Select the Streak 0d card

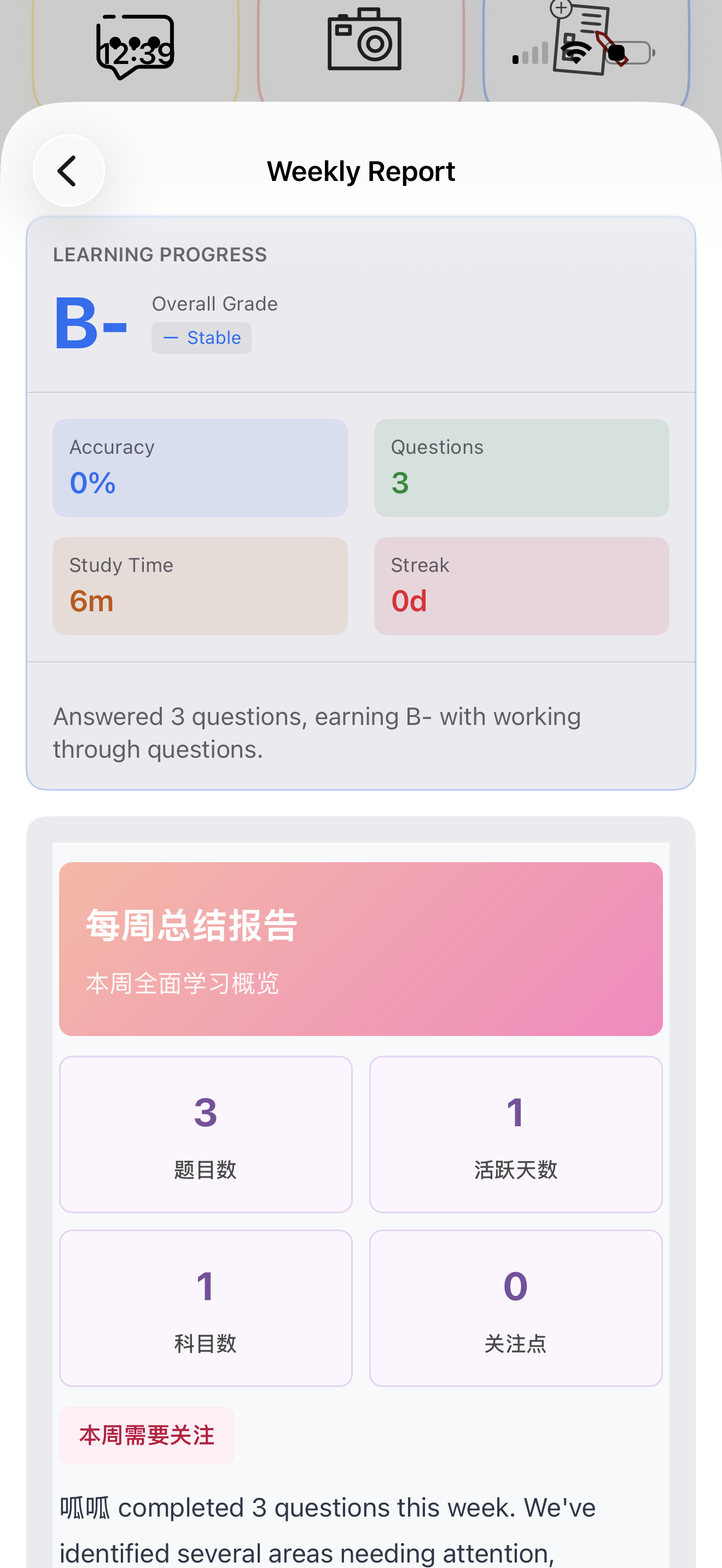[521, 586]
